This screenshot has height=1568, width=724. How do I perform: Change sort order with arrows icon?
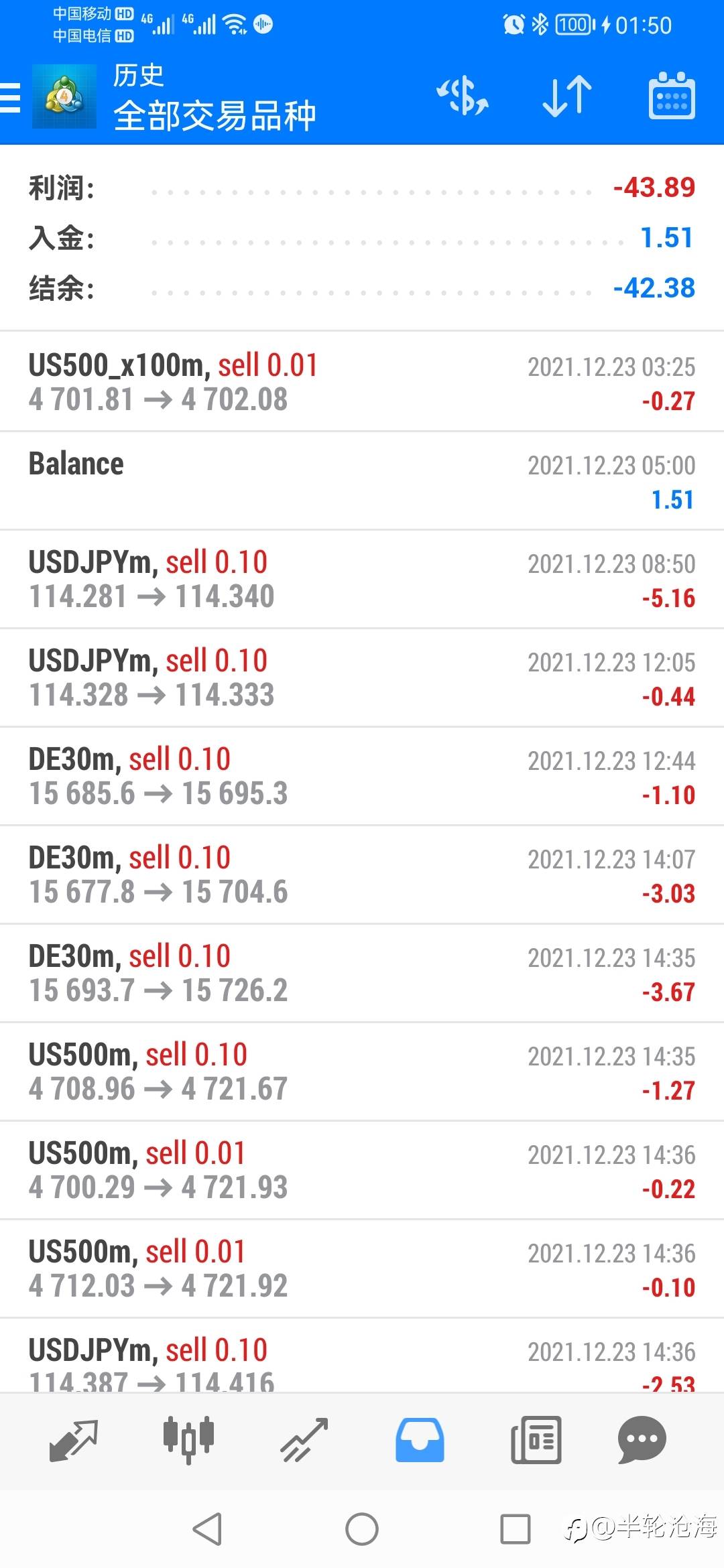567,96
